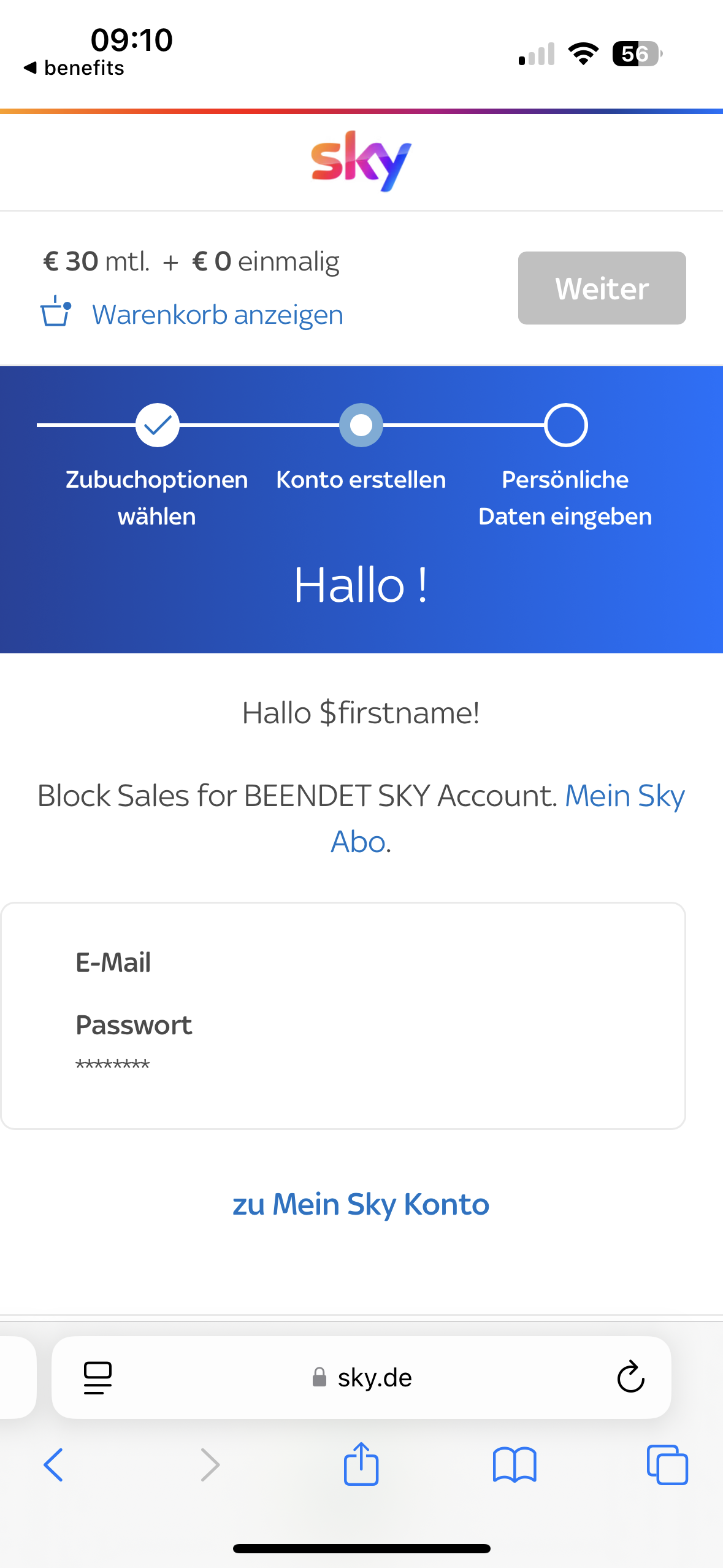The width and height of the screenshot is (723, 1568).
Task: Follow the Mein Sky Abo link
Action: 508,818
